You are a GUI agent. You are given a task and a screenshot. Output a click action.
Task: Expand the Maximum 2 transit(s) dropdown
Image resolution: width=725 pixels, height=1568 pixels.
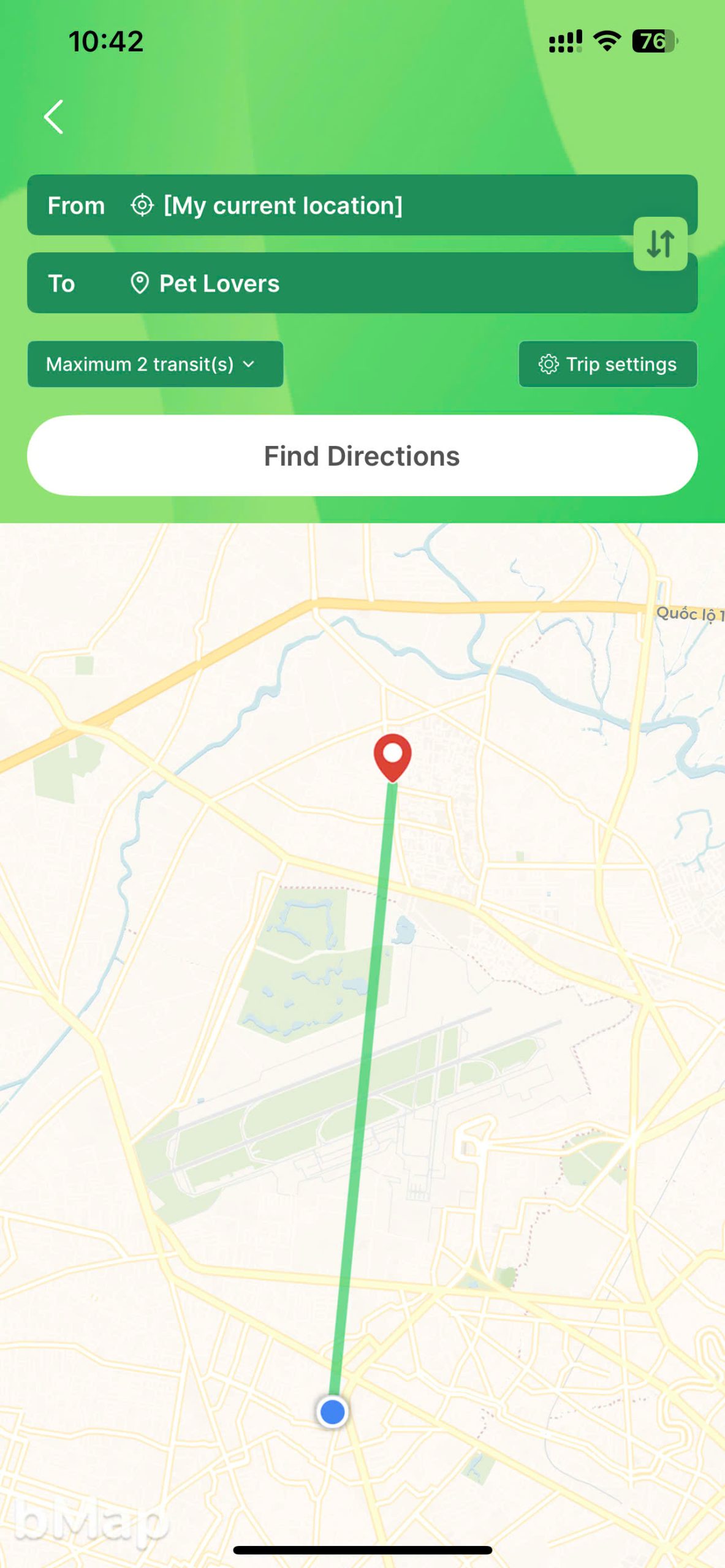coord(155,364)
